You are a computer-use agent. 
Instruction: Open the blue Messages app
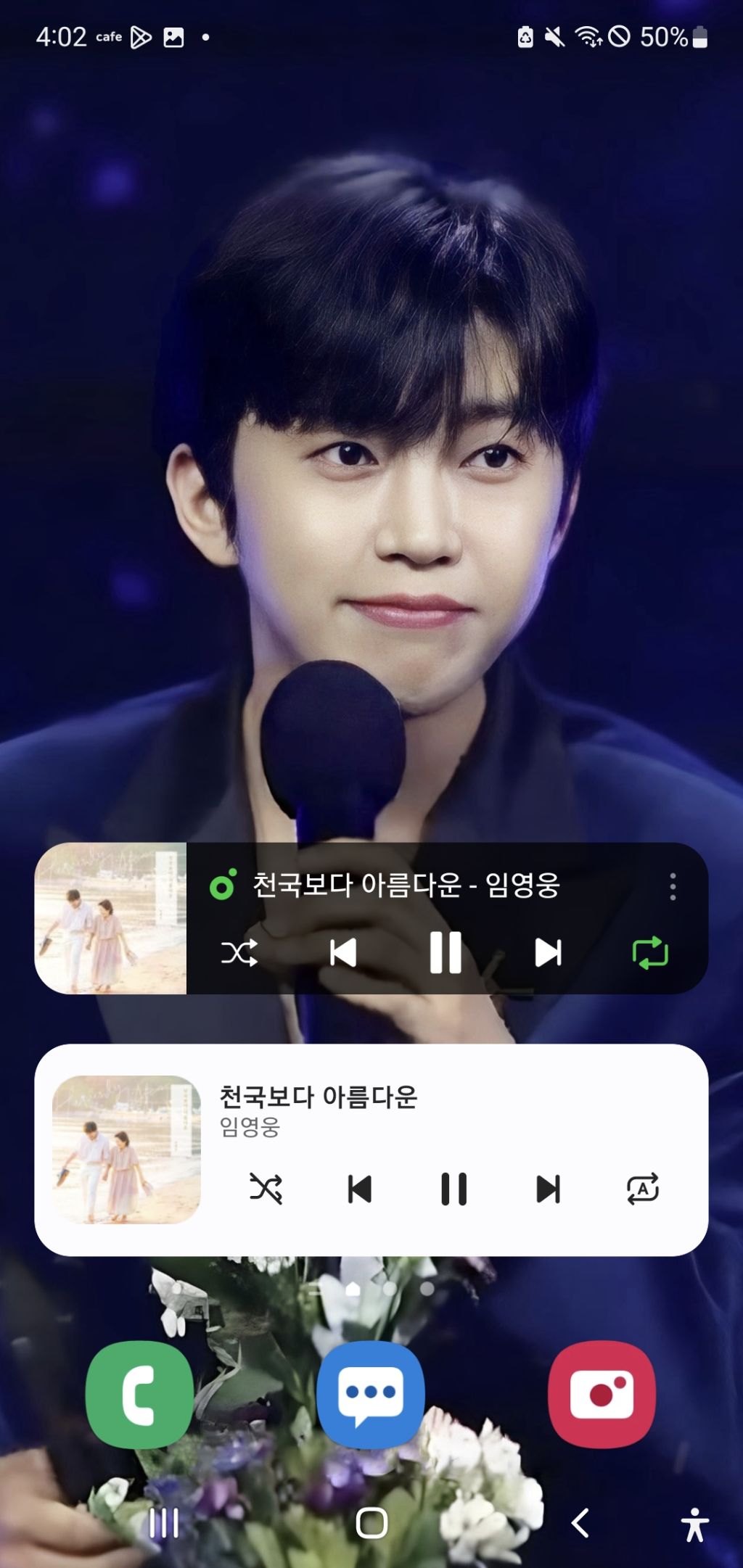pos(371,1395)
